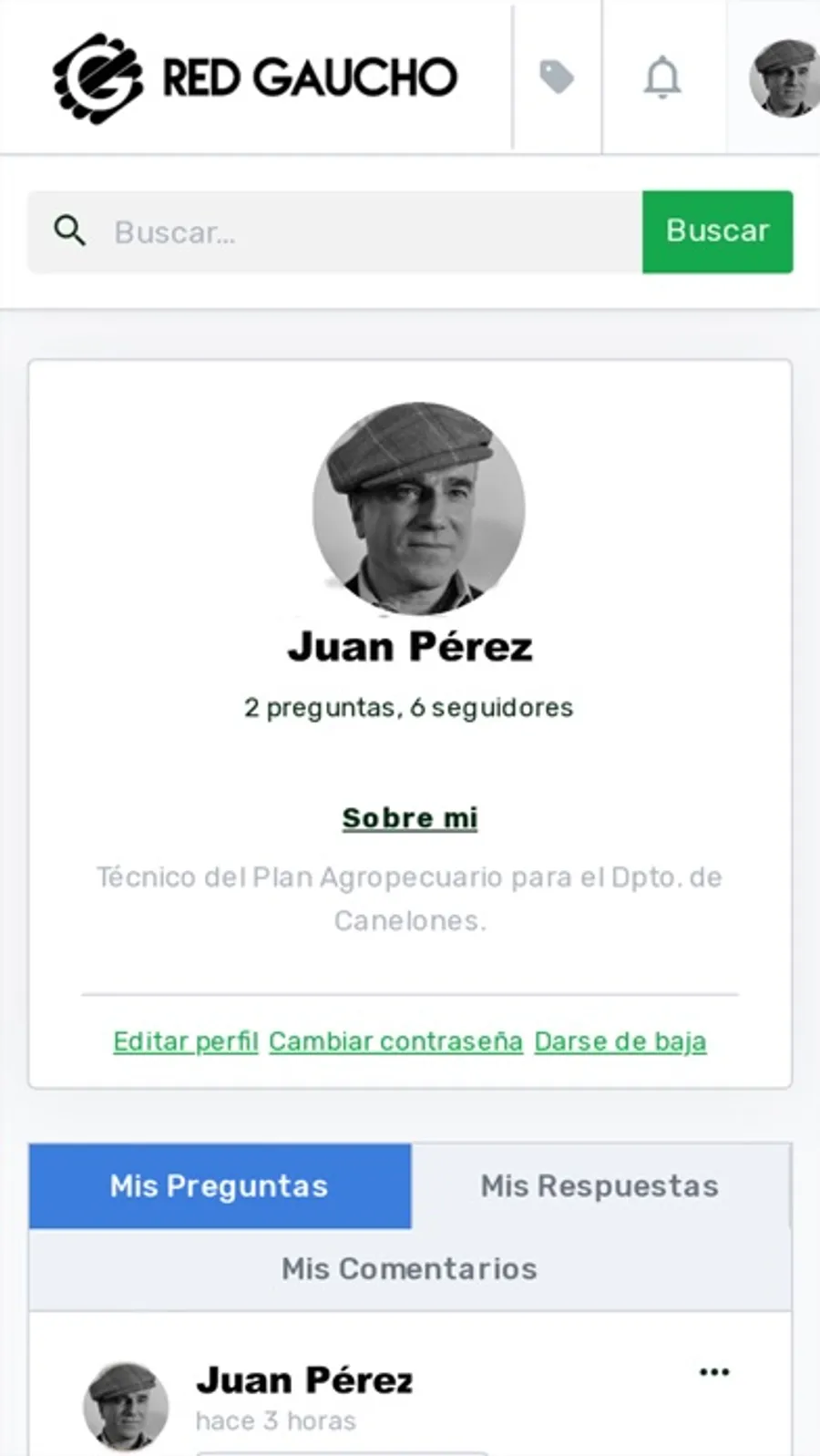
Task: Go to Red Gaucho home via the logo
Action: [x=255, y=78]
